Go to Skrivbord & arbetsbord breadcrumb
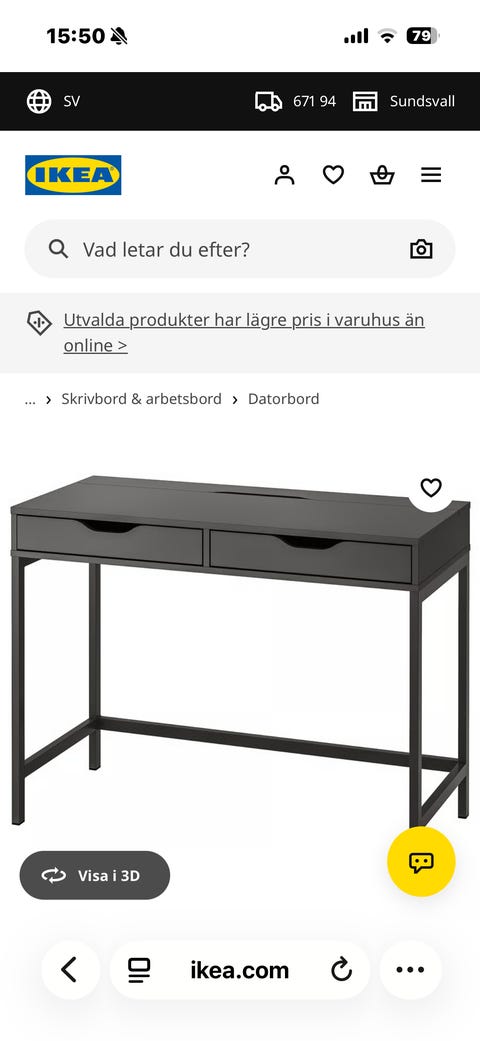 (141, 399)
